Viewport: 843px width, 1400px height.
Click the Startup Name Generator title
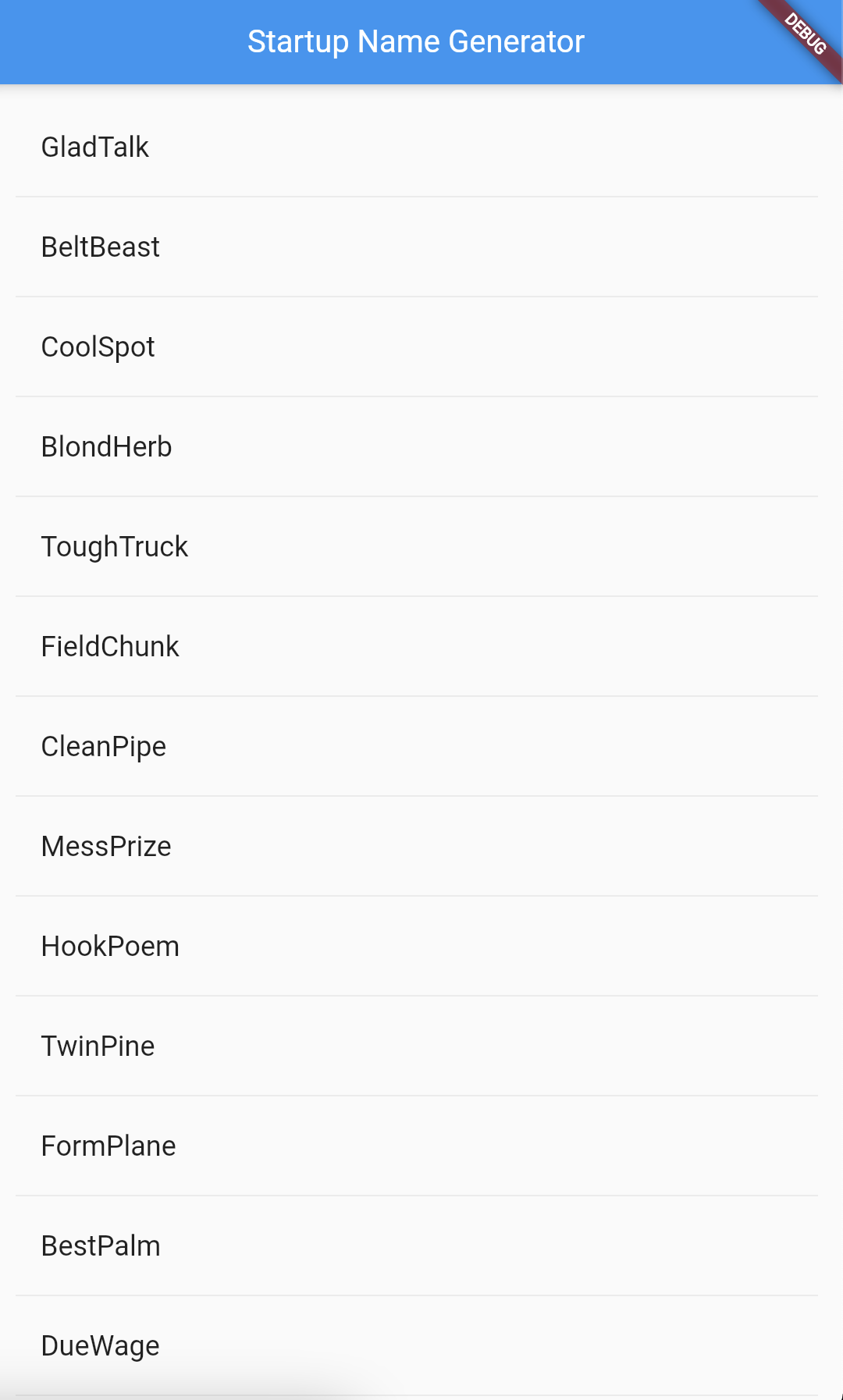pyautogui.click(x=415, y=41)
